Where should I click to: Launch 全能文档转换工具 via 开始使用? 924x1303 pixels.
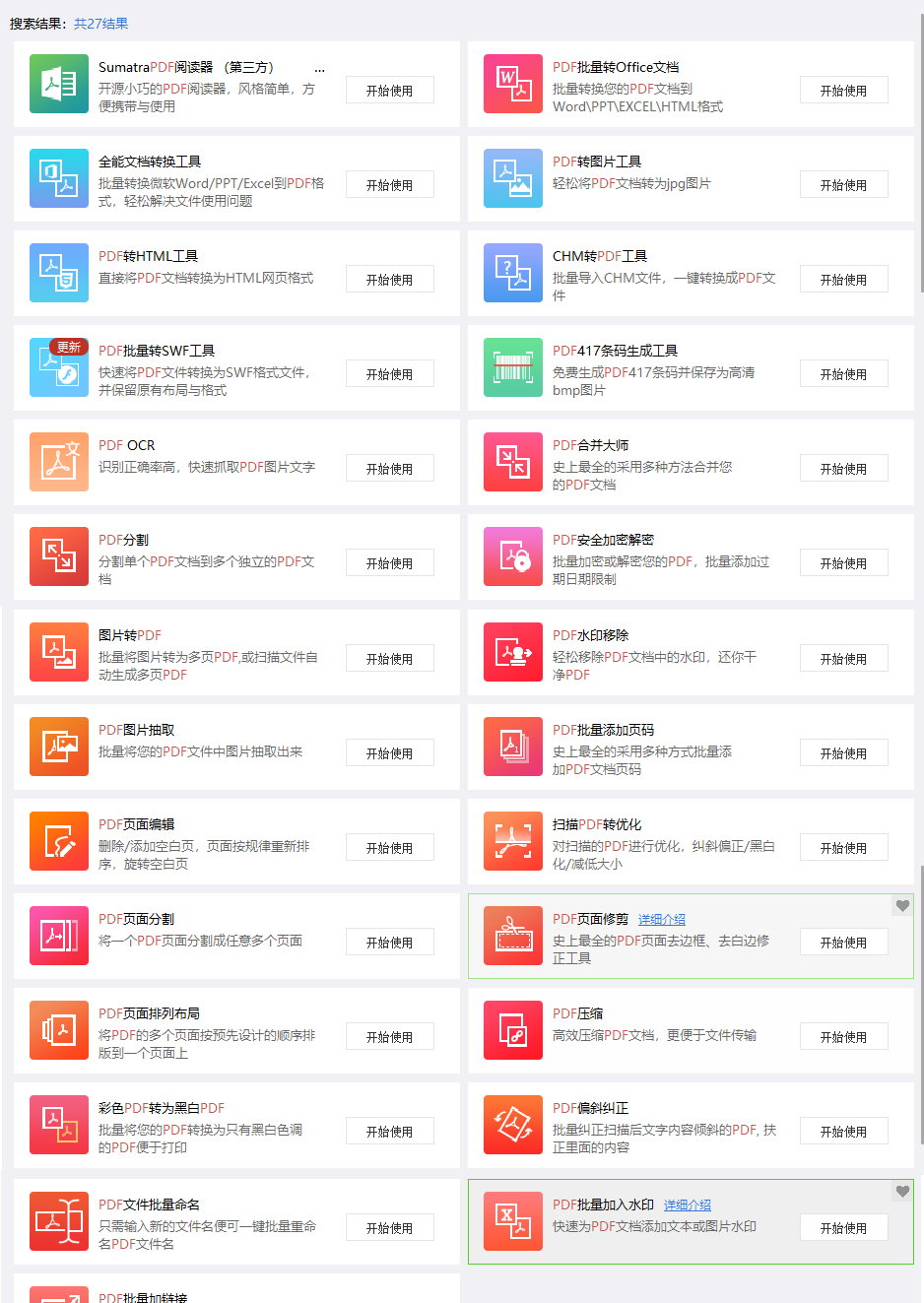389,185
